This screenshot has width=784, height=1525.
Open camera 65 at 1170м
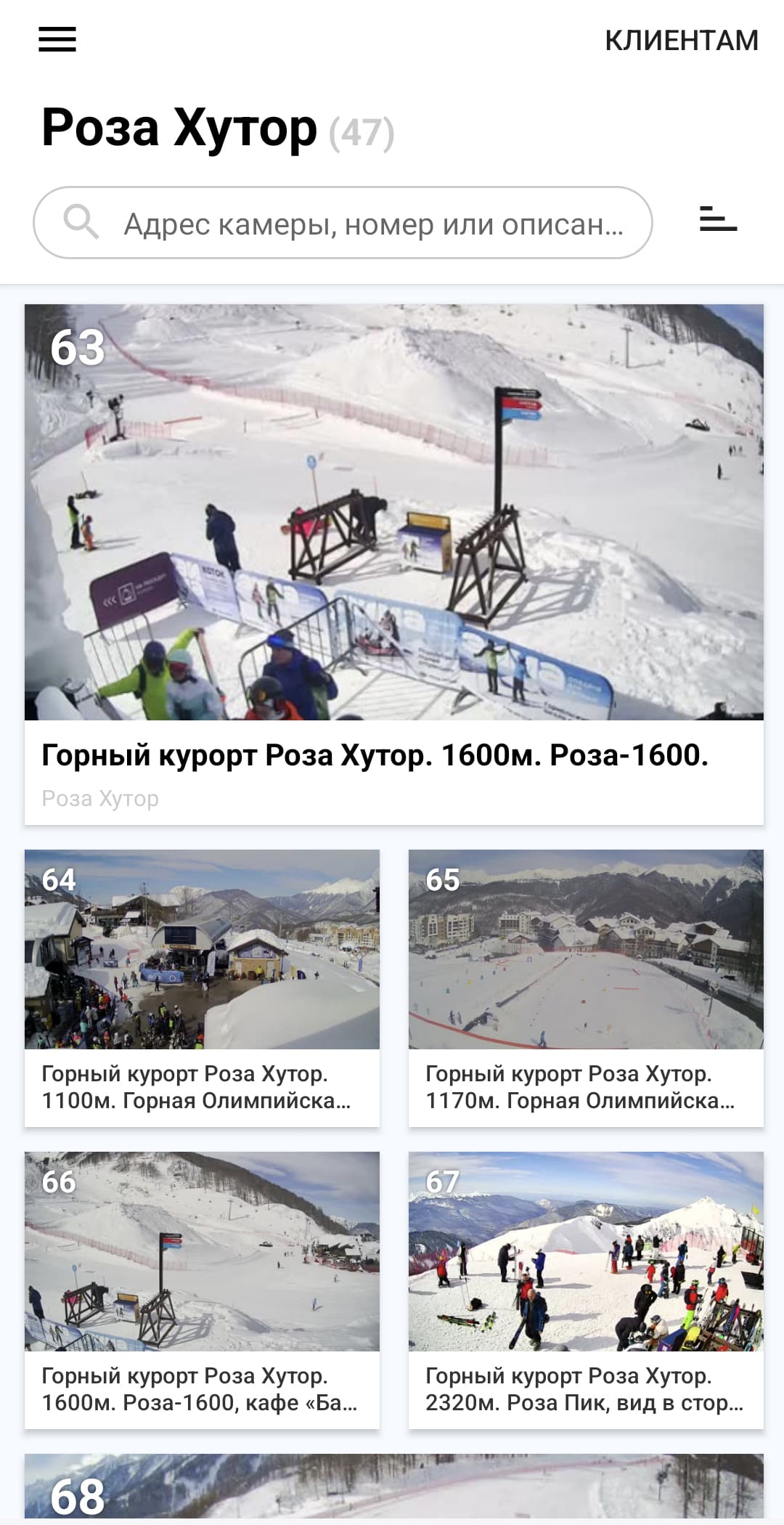(x=586, y=988)
